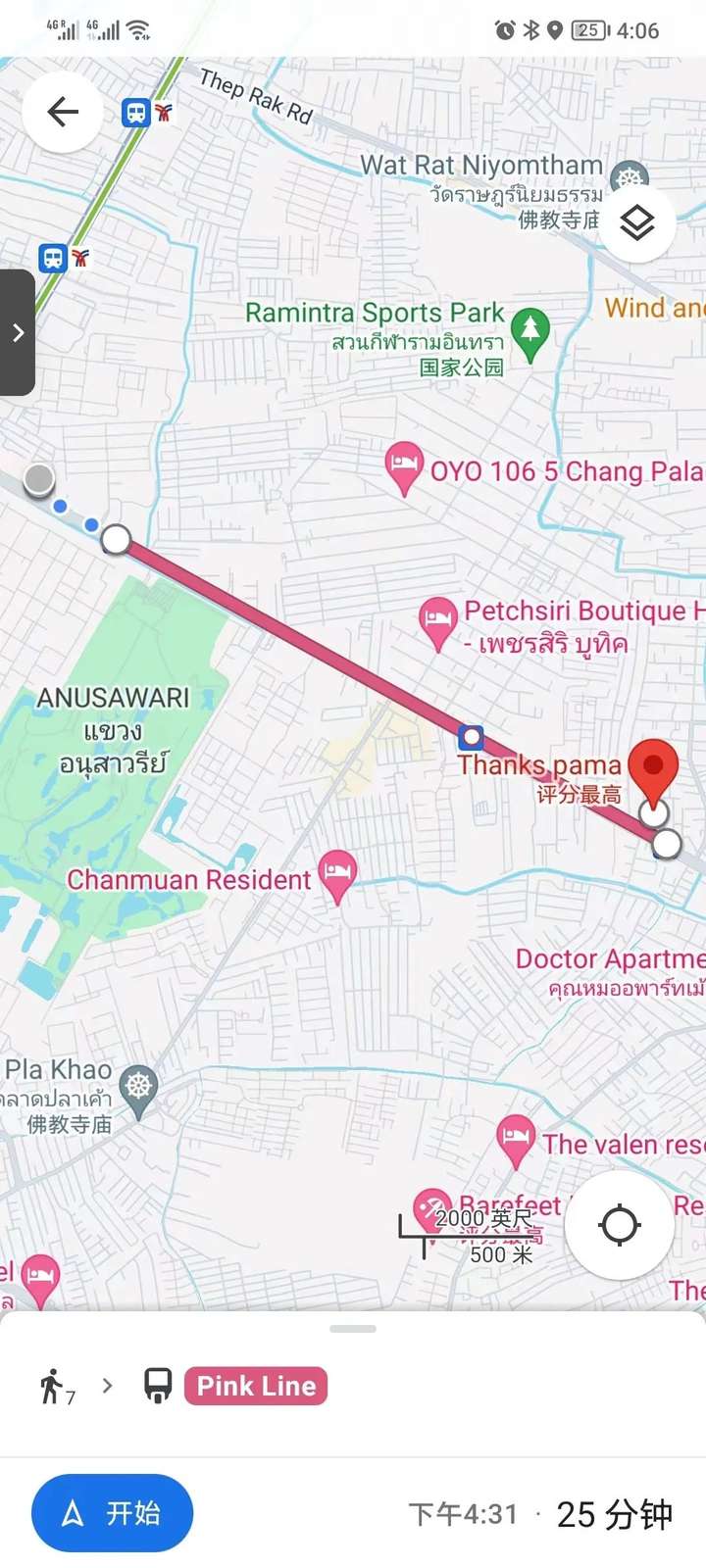Select OYO 106 5 Chang hotel pin
Image resolution: width=706 pixels, height=1568 pixels.
click(403, 465)
